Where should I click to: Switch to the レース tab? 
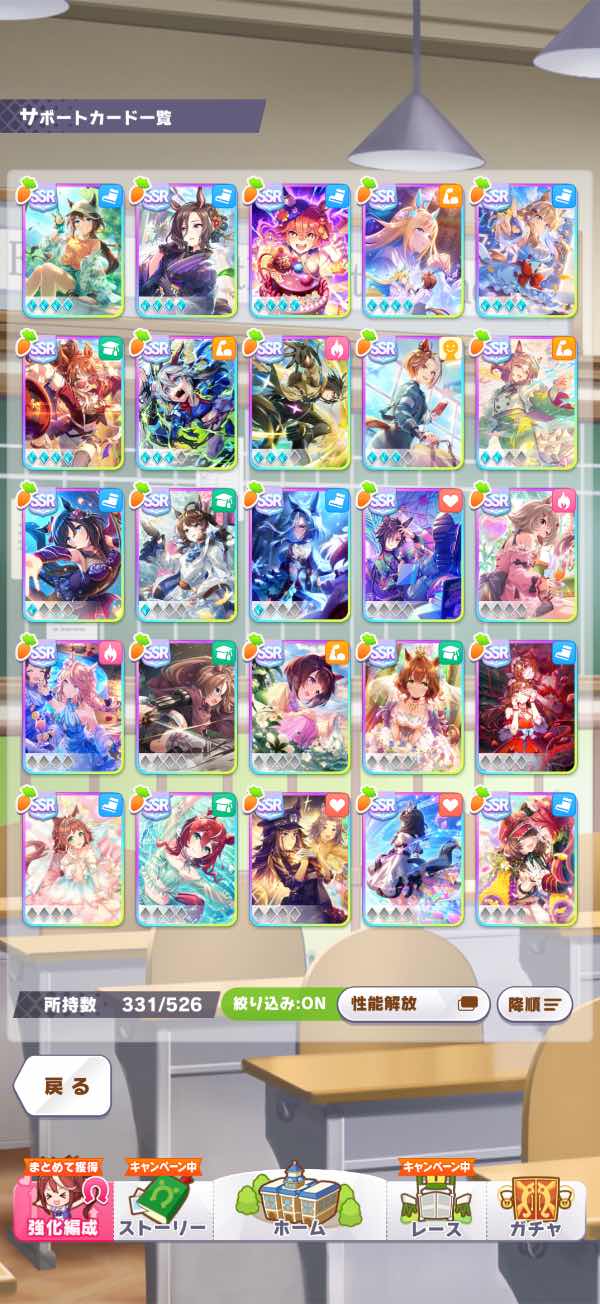(x=437, y=1212)
